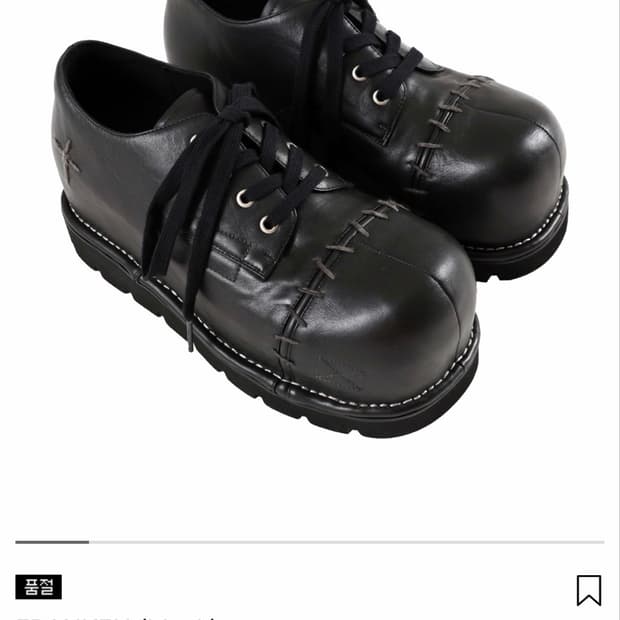Bookmark this sold-out shoe product
Image resolution: width=620 pixels, height=620 pixels.
tap(589, 590)
